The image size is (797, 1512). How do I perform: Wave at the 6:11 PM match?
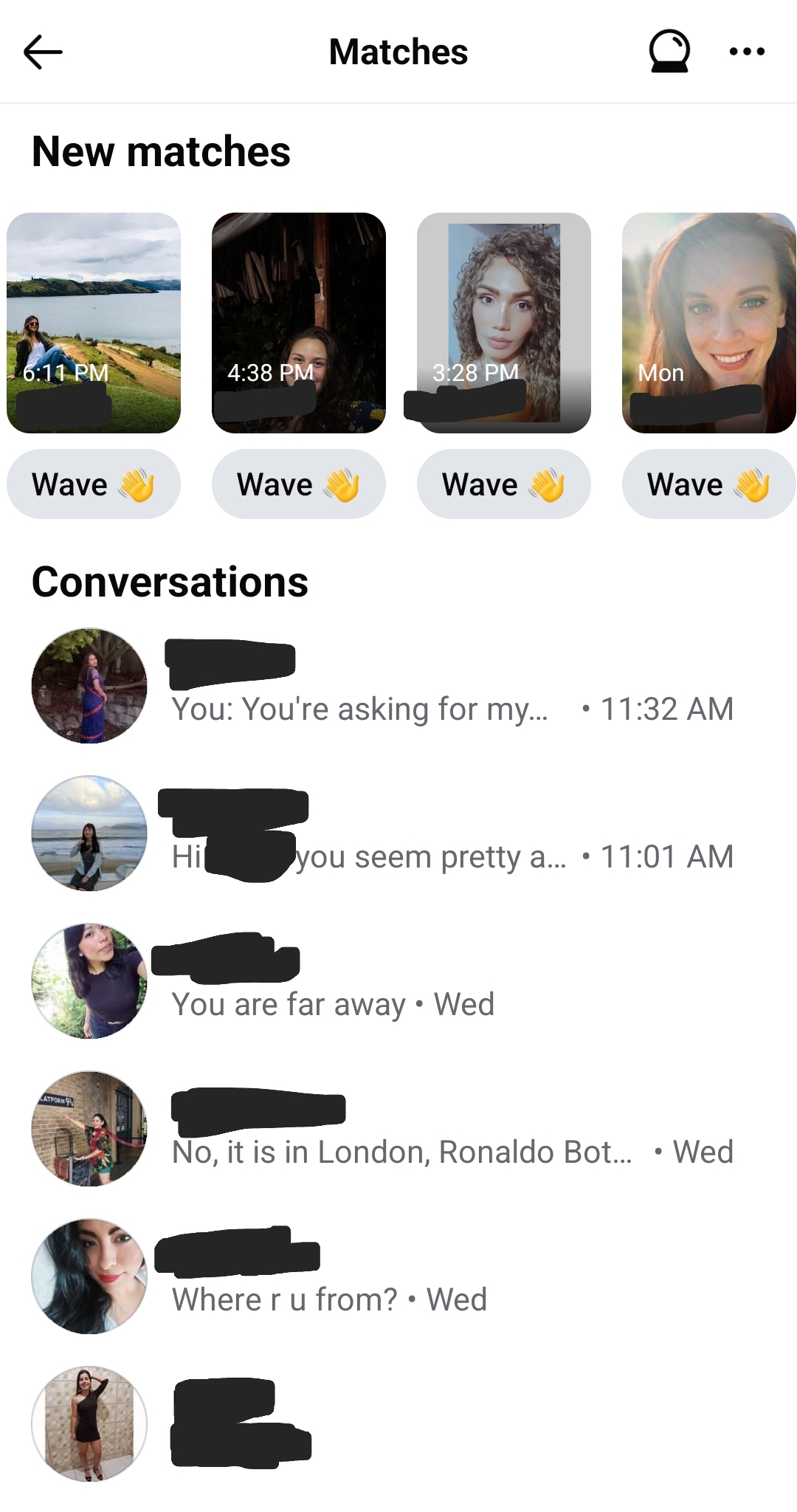tap(94, 484)
